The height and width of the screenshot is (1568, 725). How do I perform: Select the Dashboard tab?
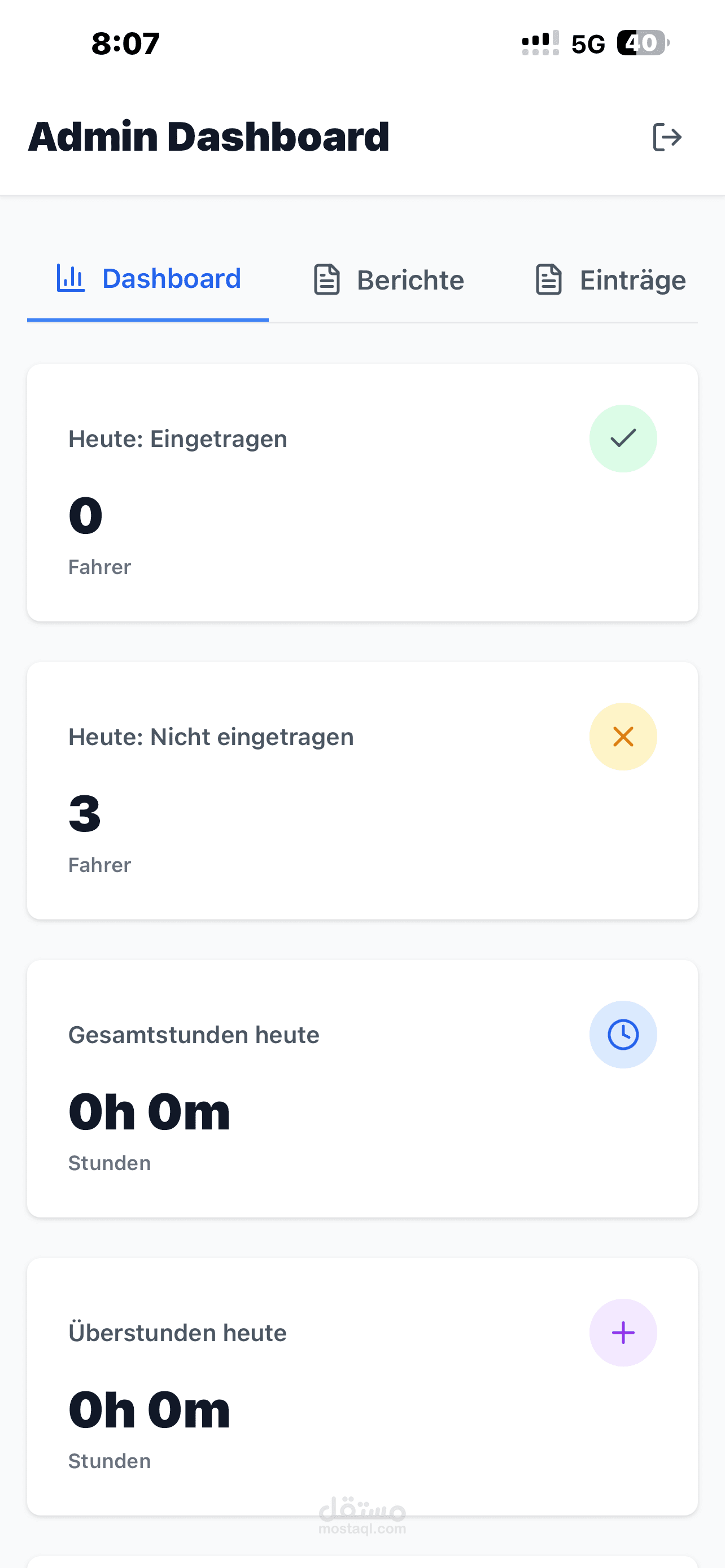pos(148,279)
